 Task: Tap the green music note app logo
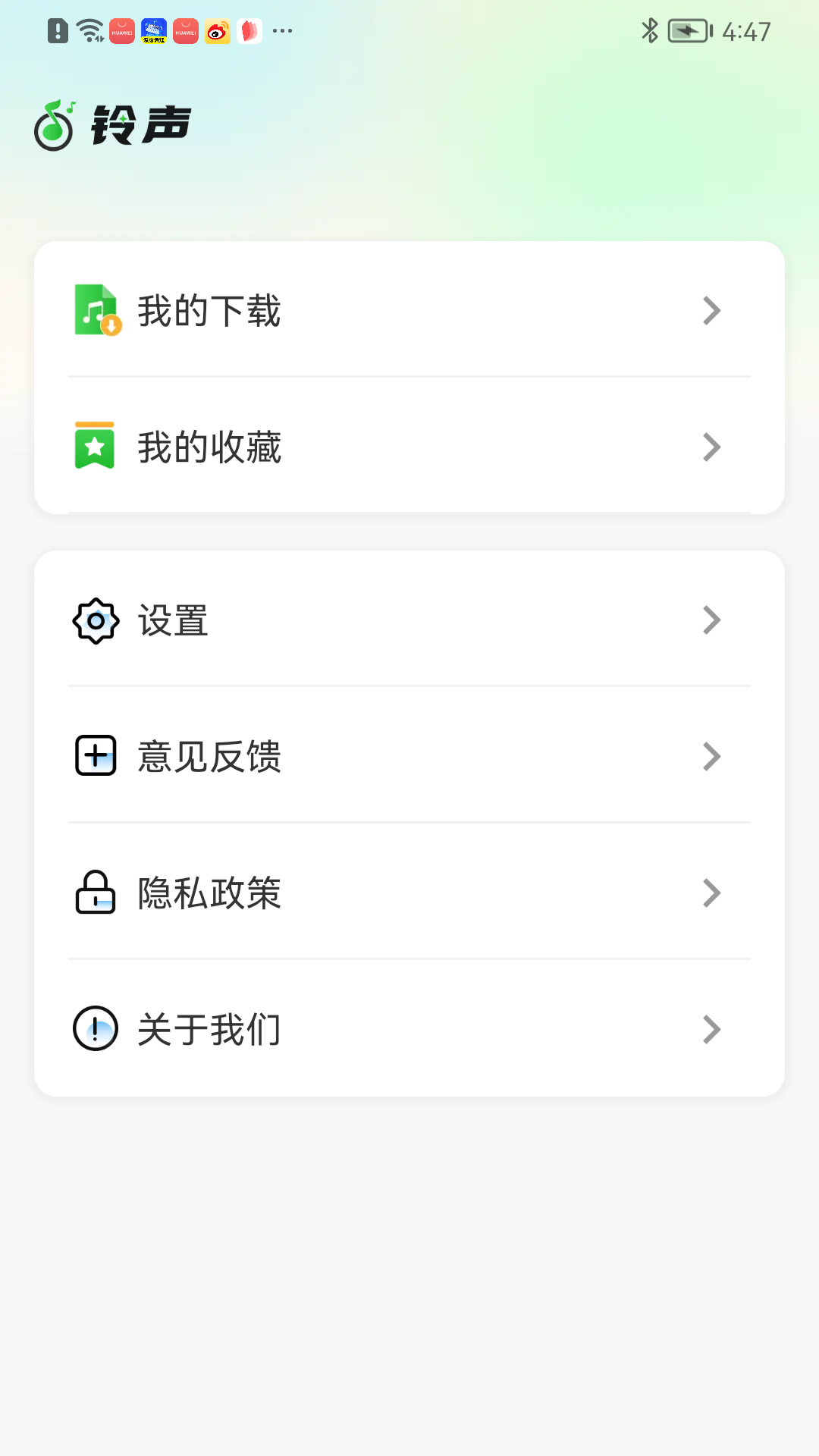pos(54,124)
